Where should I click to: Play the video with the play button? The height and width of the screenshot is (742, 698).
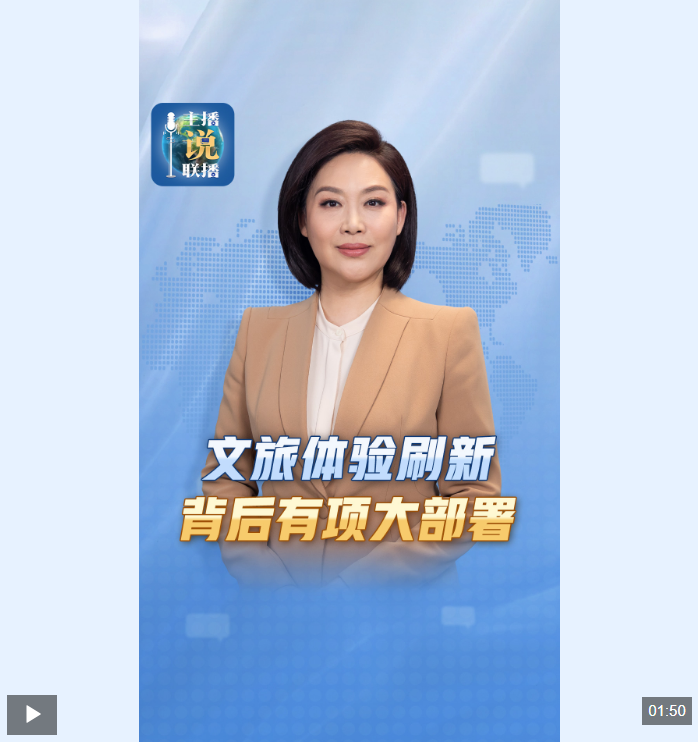[x=32, y=714]
